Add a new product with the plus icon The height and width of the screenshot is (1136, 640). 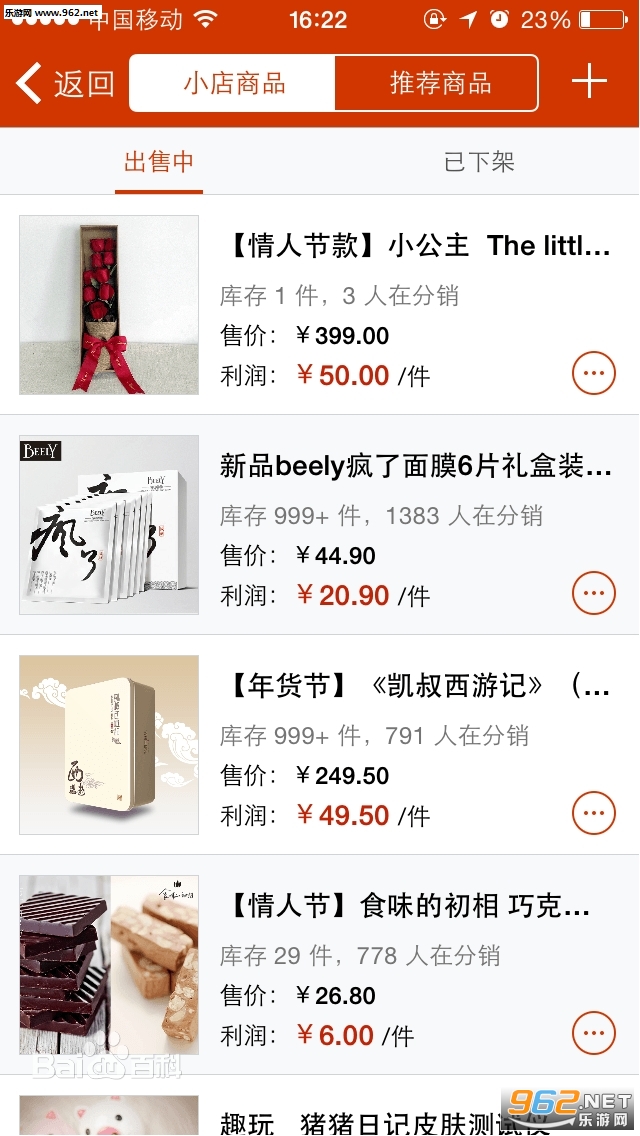pyautogui.click(x=589, y=82)
